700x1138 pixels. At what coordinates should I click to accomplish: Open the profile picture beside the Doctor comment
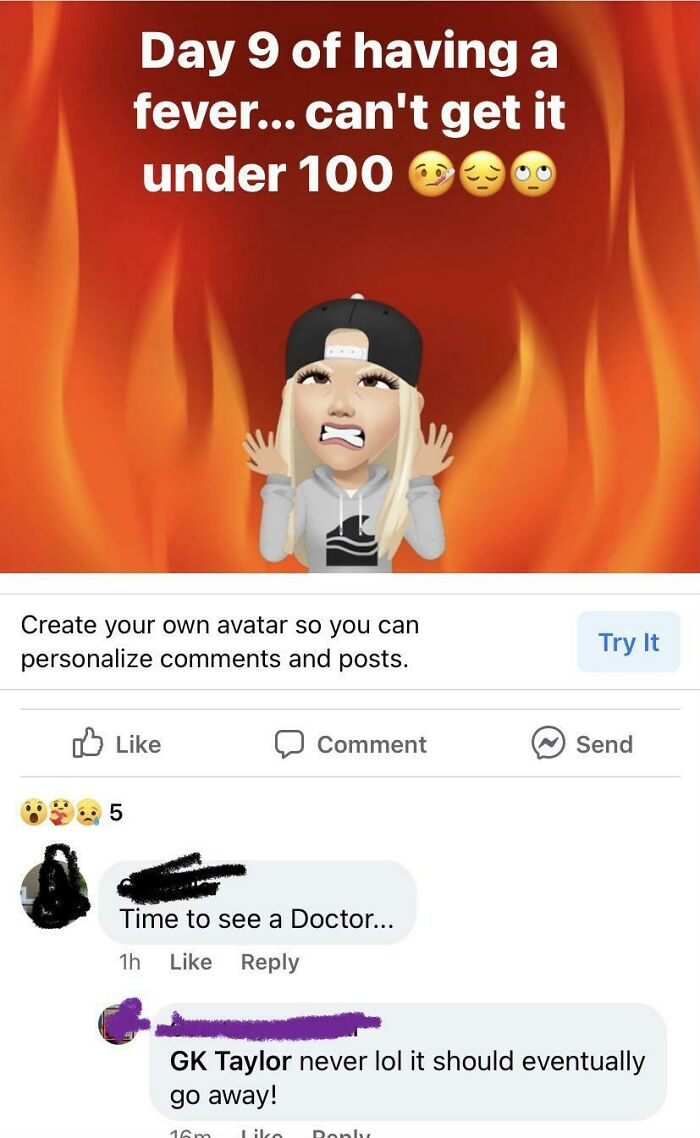tap(54, 887)
